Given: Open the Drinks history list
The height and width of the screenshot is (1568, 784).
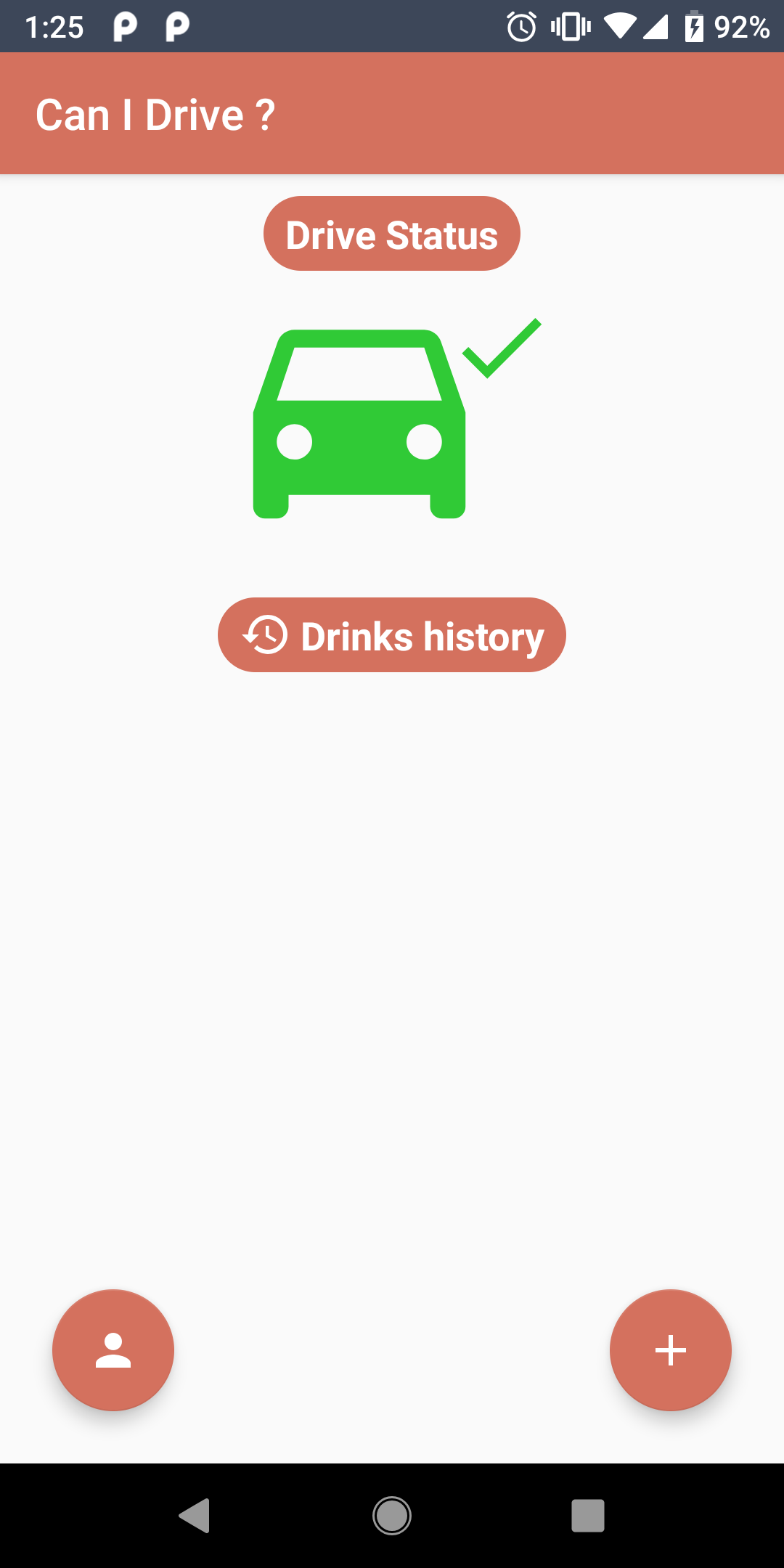Looking at the screenshot, I should 392,635.
